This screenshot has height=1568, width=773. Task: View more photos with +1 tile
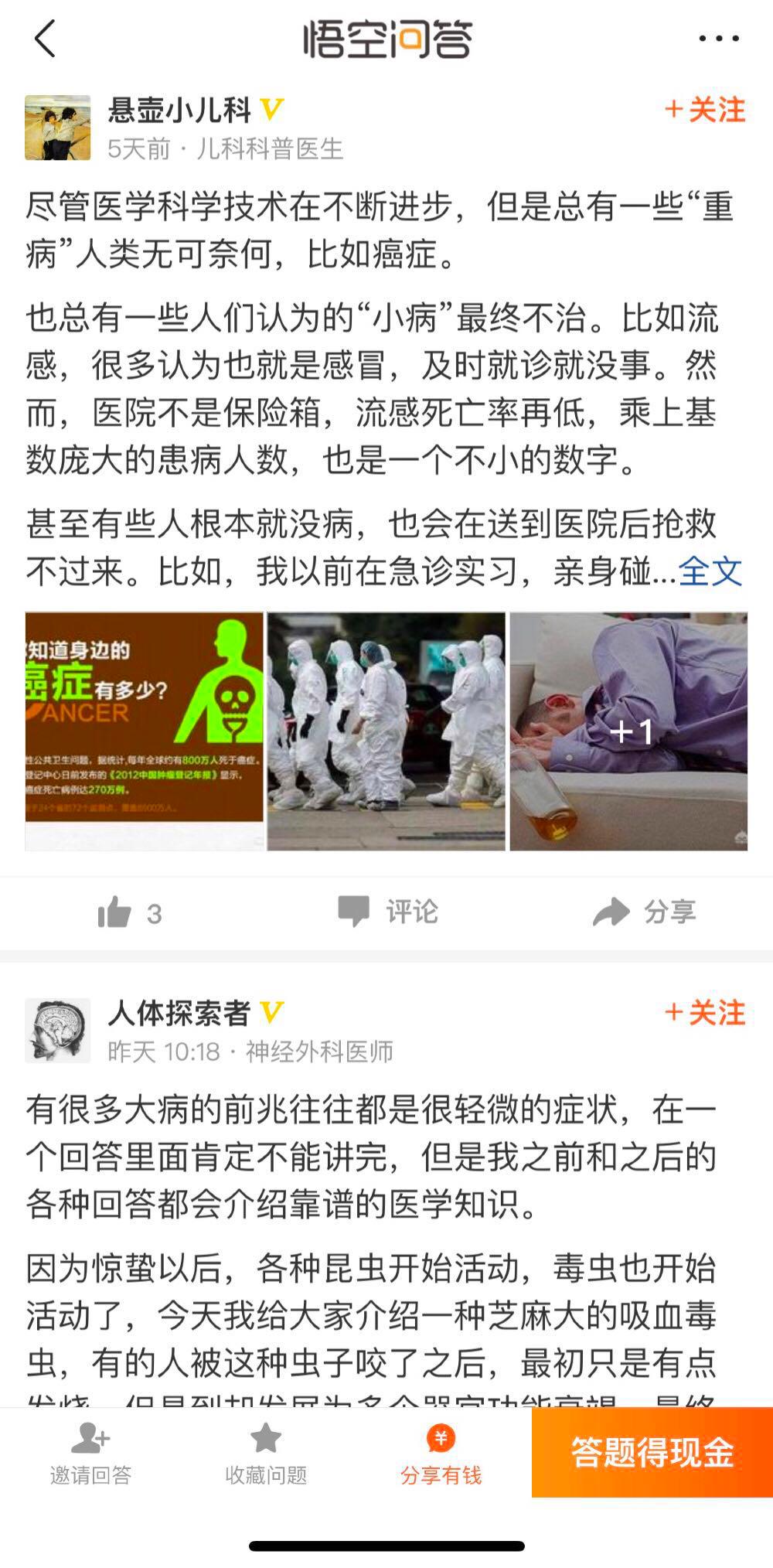[x=628, y=731]
